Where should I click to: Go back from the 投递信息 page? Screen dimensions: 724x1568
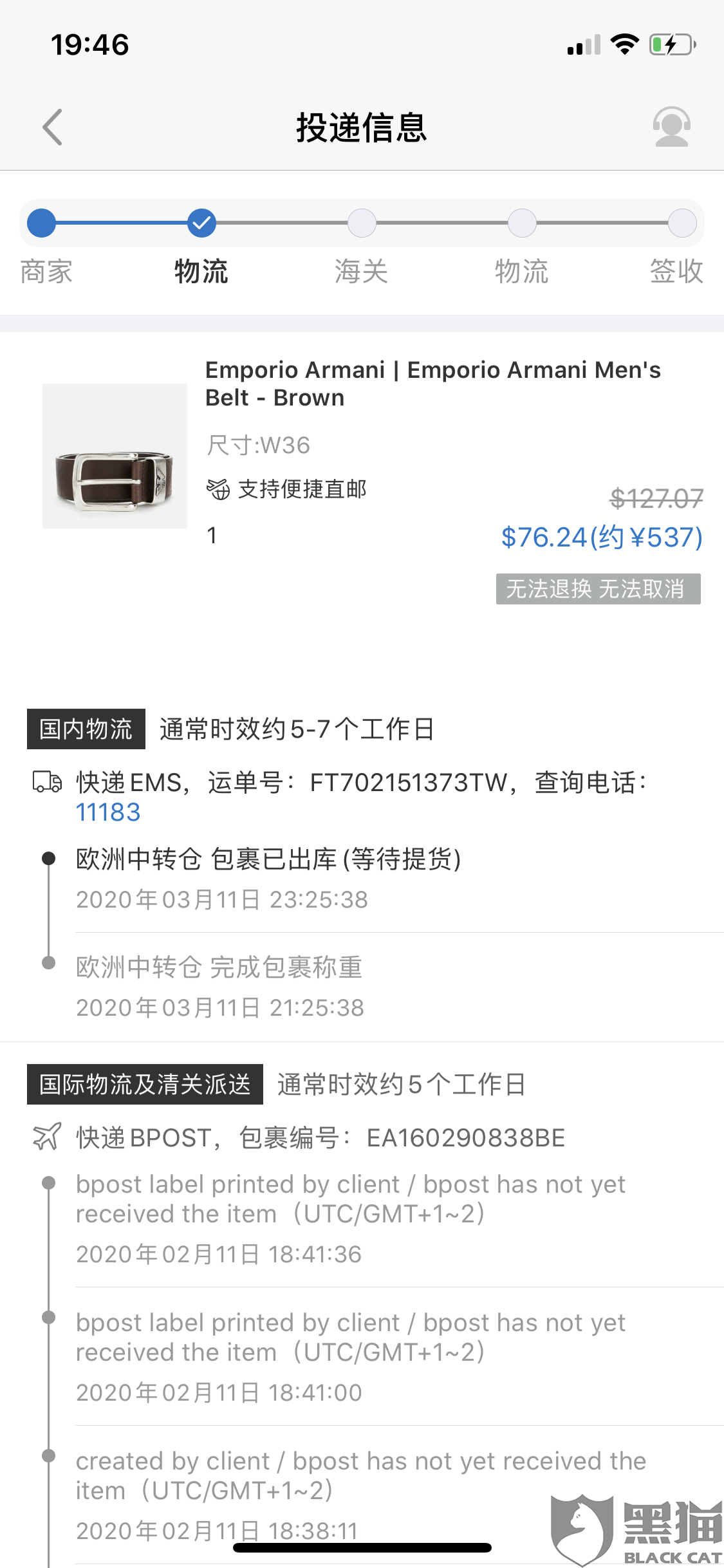click(53, 127)
